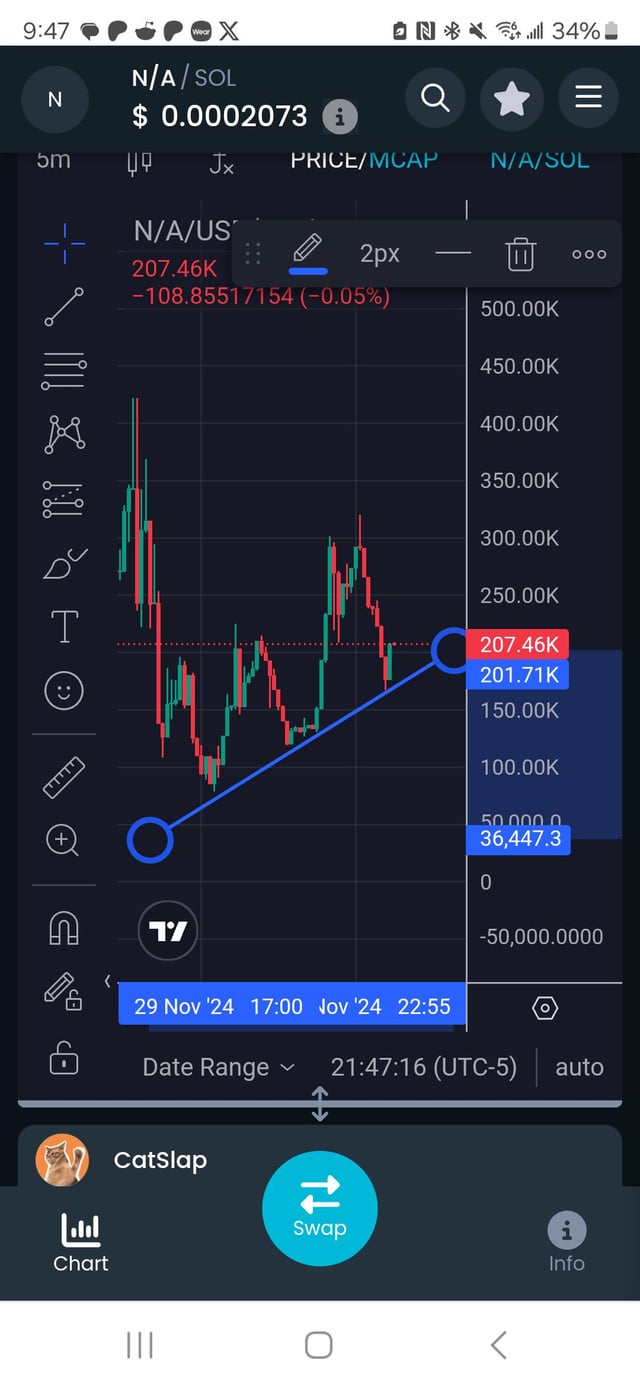Screen dimensions: 640x1386
Task: Open the emoji sticker tool
Action: coord(65,690)
